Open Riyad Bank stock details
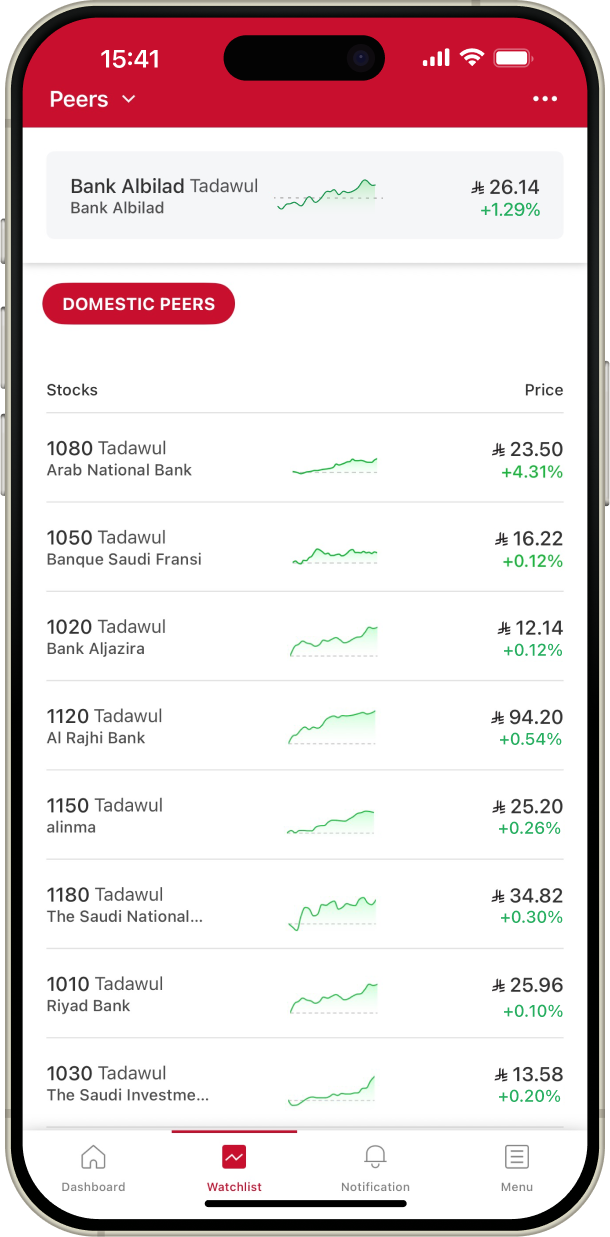This screenshot has height=1237, width=610. 304,994
